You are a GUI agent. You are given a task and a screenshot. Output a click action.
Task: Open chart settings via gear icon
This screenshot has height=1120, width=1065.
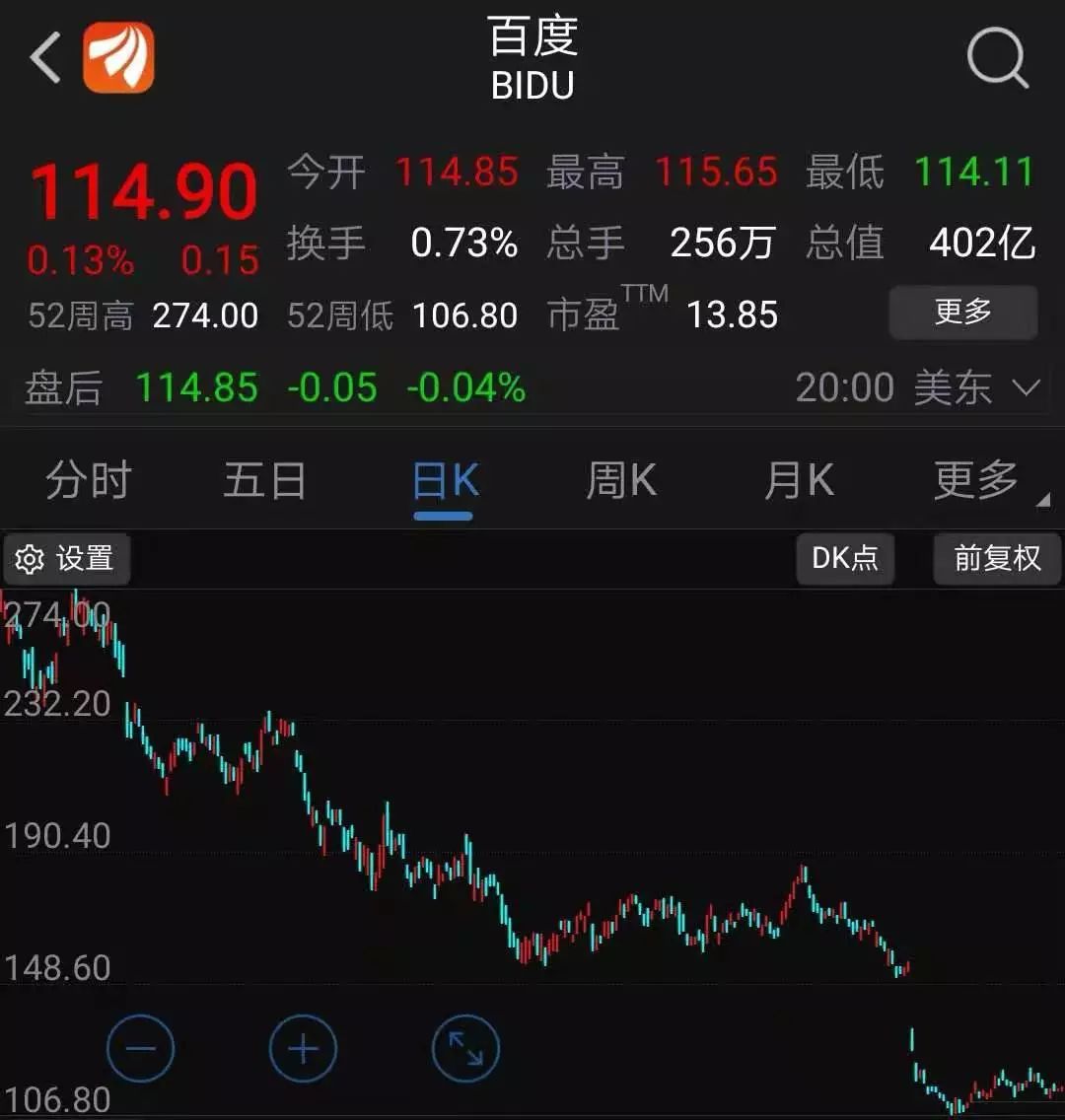[x=31, y=559]
